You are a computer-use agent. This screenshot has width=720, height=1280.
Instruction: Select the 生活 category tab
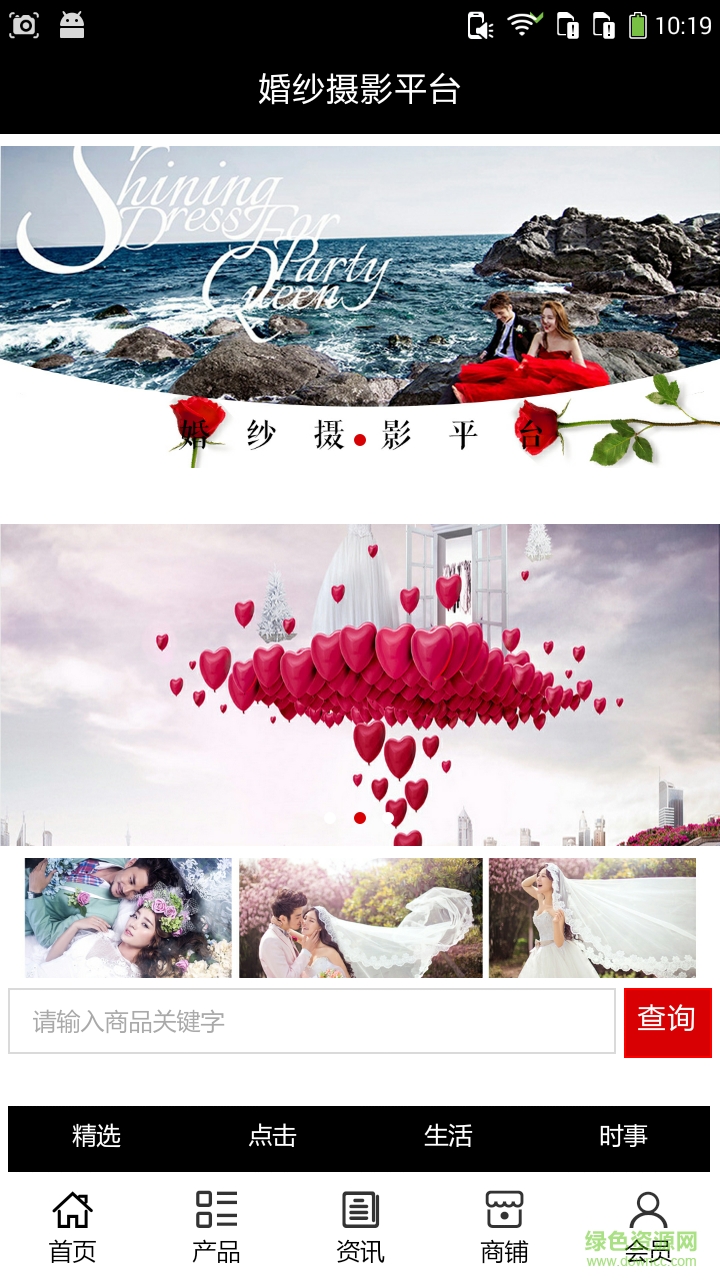448,1136
